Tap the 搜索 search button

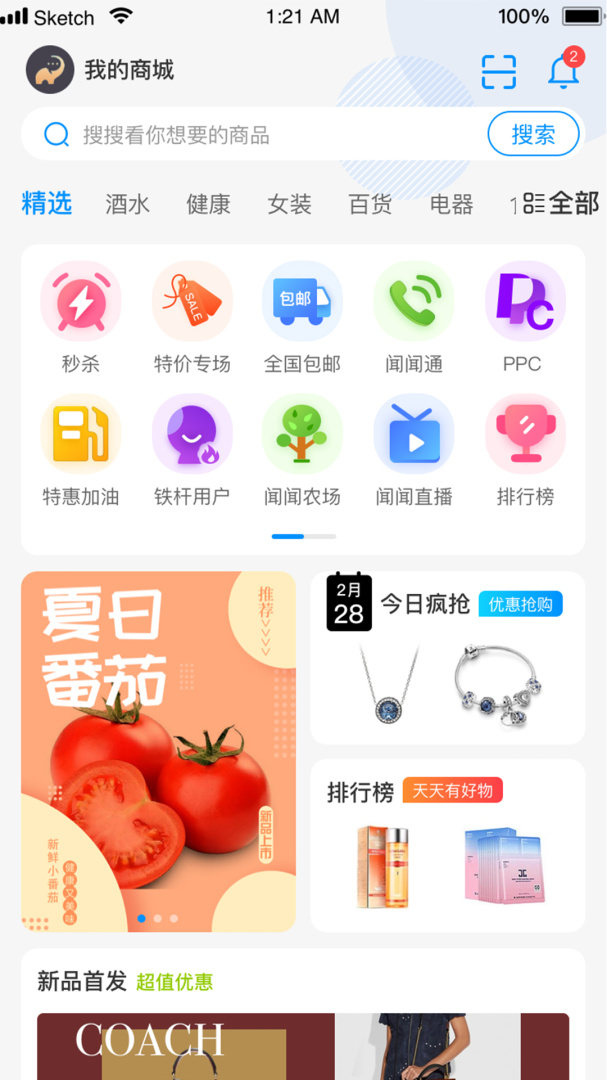533,135
